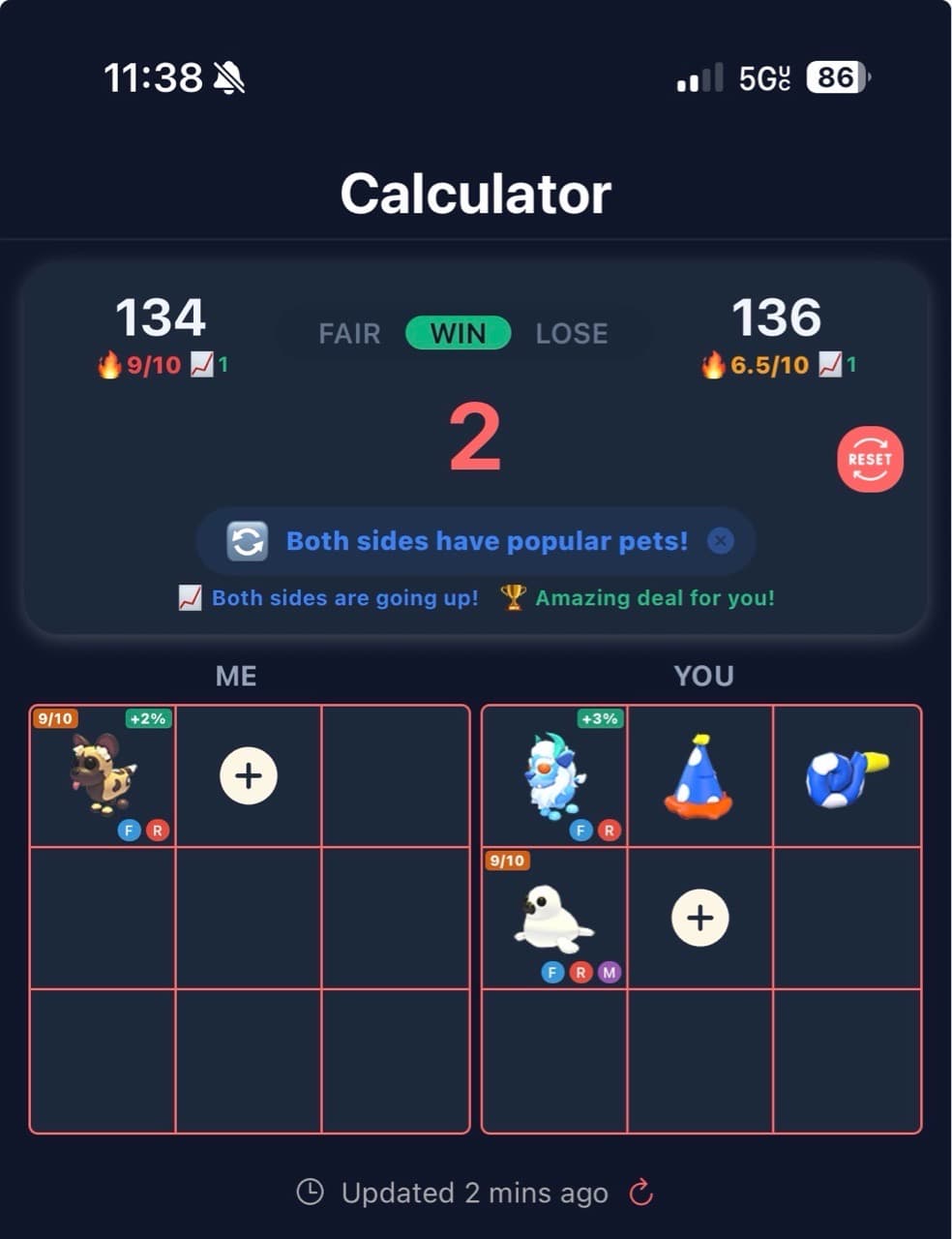Image resolution: width=952 pixels, height=1239 pixels.
Task: Open the blue and white ball item
Action: point(845,776)
